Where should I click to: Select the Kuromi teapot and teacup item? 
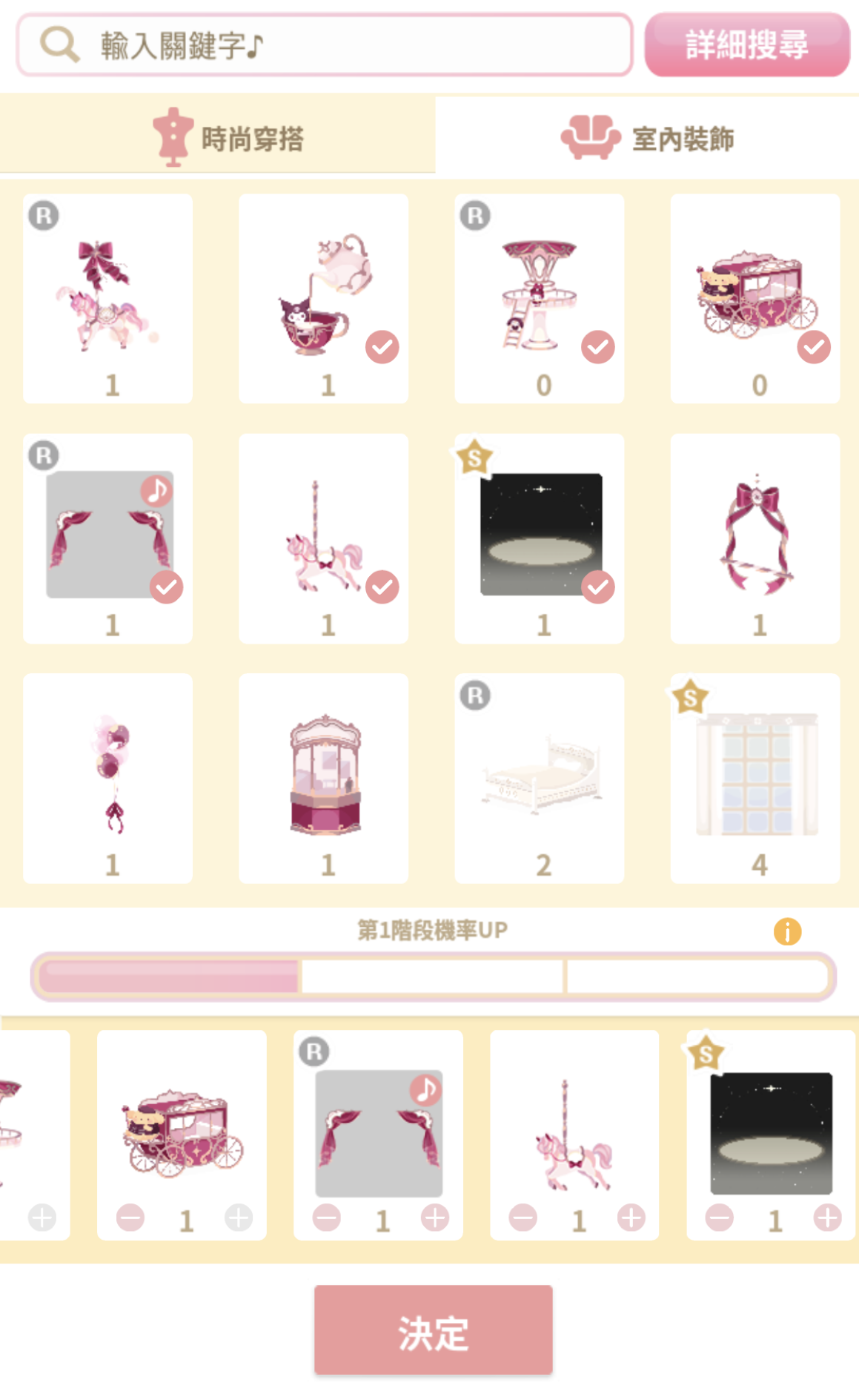click(323, 298)
